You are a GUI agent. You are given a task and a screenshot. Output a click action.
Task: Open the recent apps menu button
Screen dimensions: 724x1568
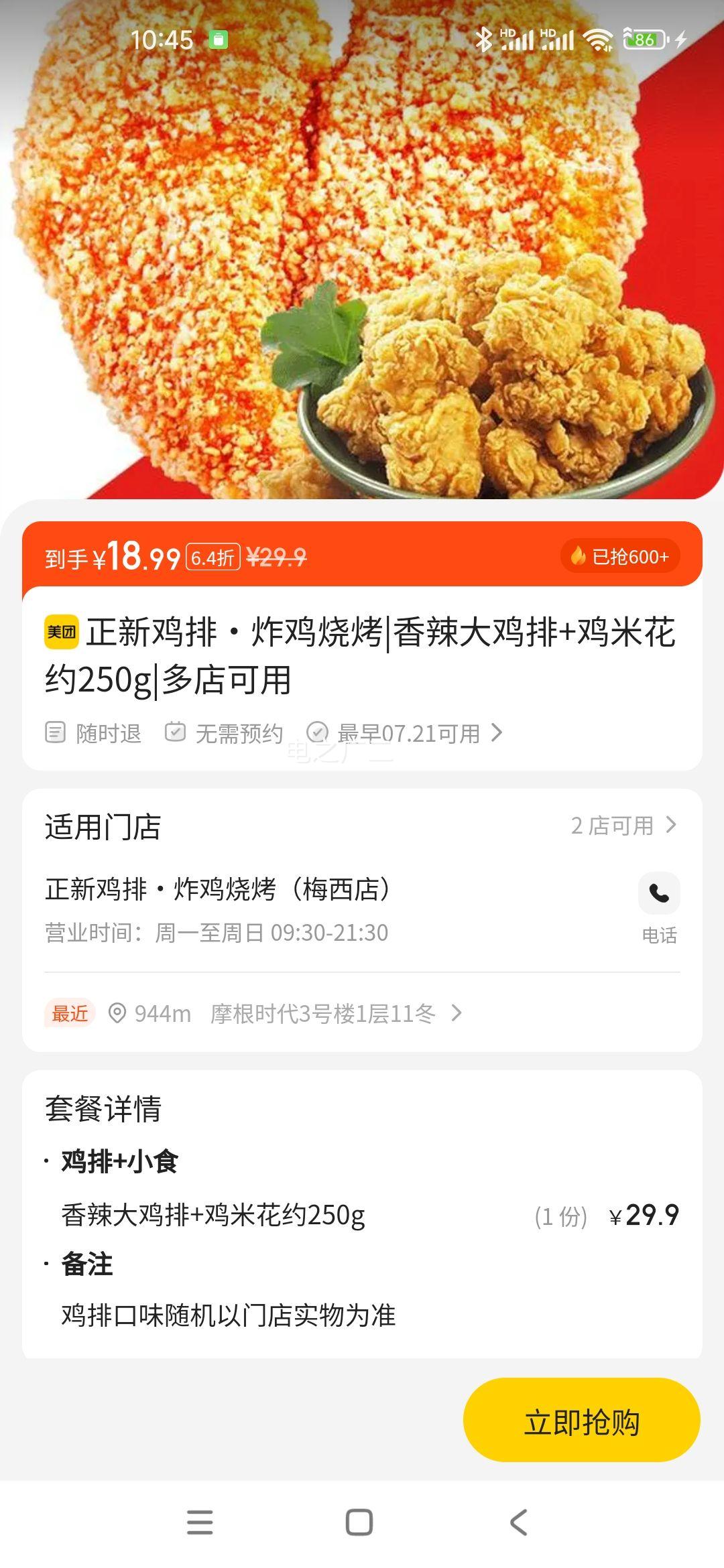[x=200, y=1522]
